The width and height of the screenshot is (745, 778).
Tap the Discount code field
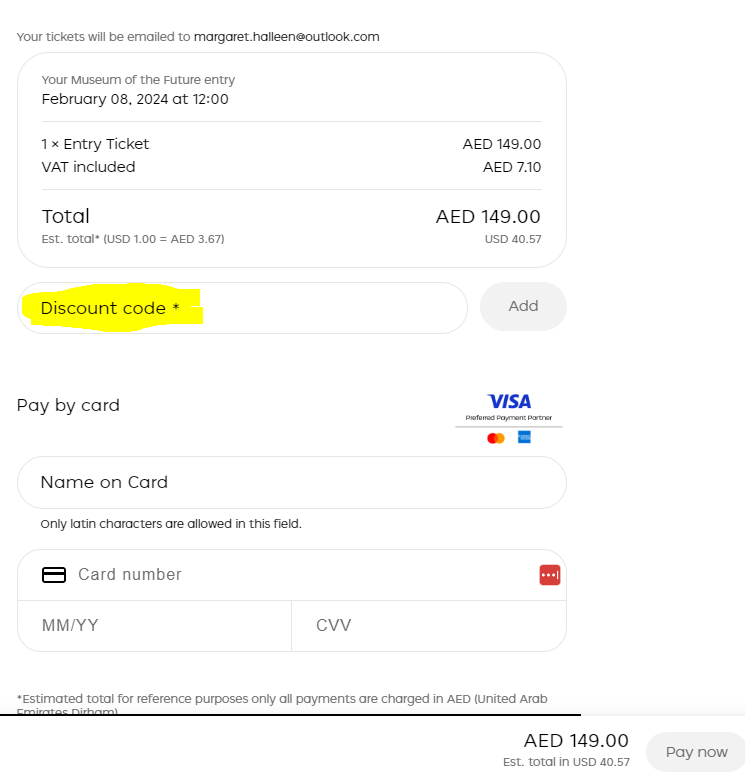242,308
